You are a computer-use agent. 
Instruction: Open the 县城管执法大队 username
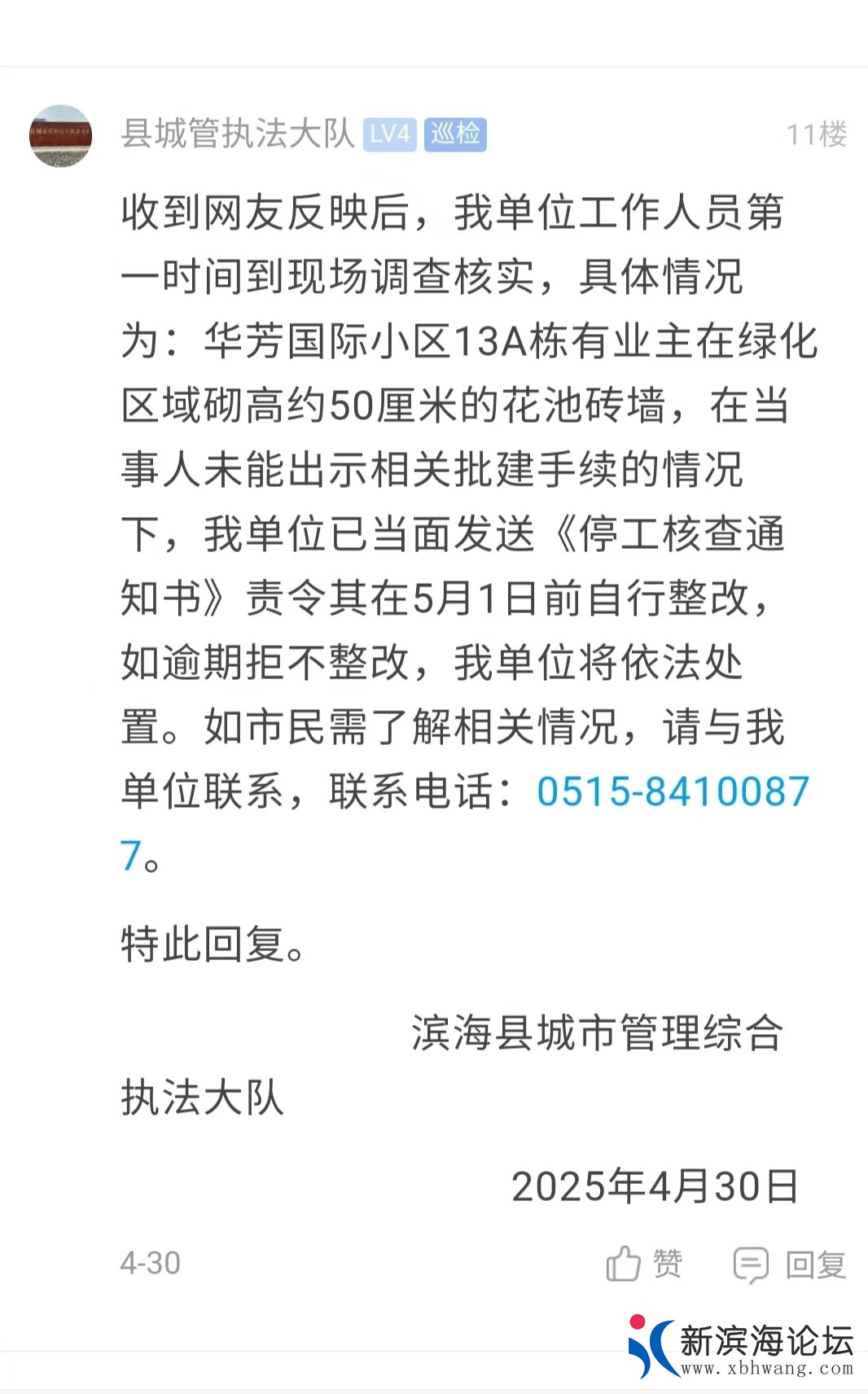237,134
